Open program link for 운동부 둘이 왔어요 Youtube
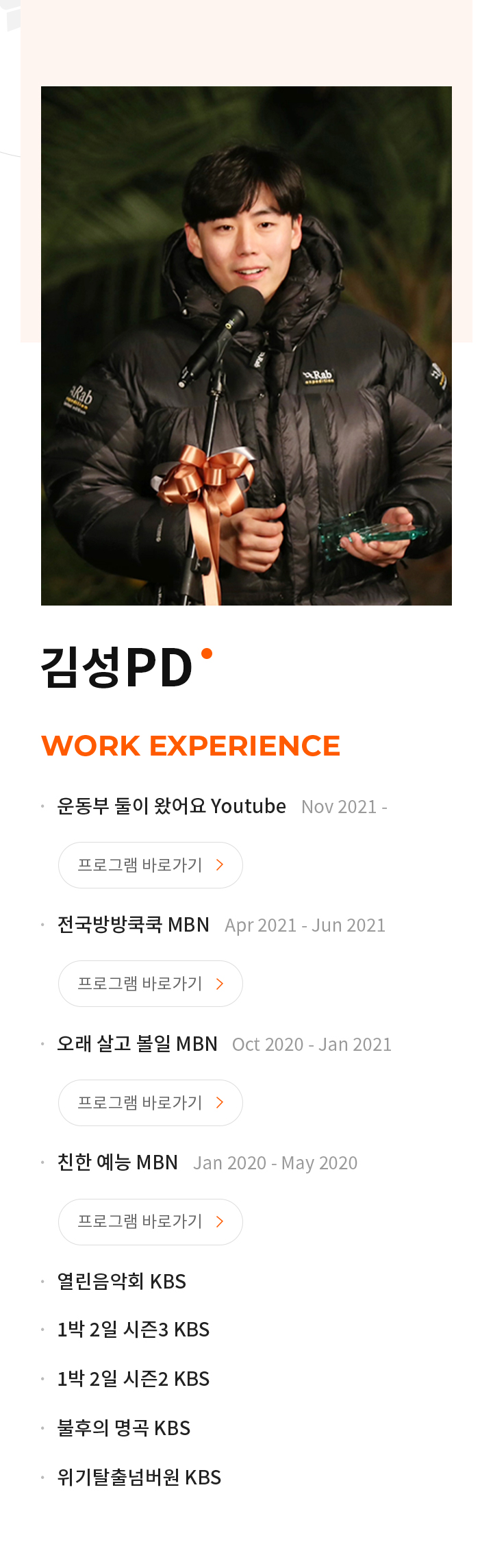 click(x=150, y=865)
